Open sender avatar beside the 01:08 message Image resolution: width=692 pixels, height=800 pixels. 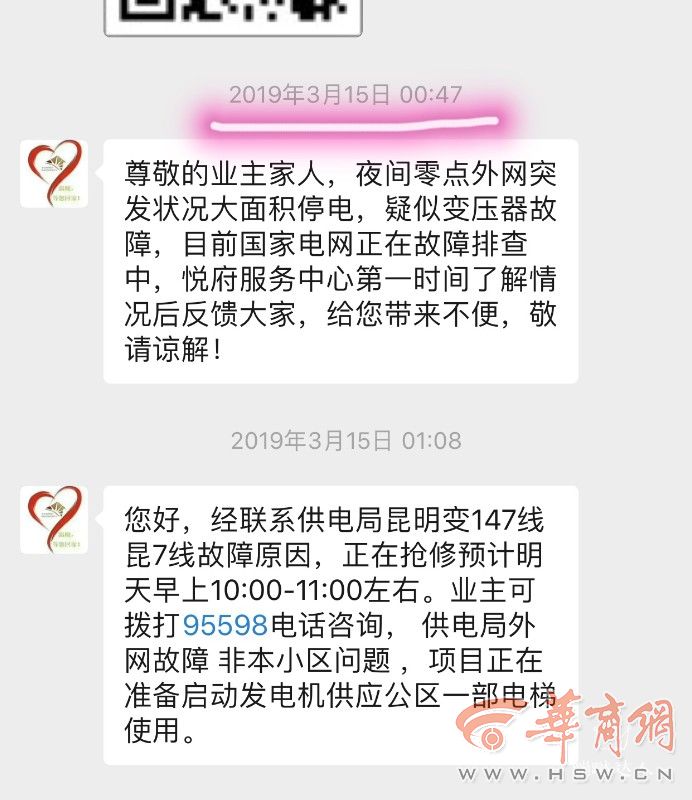54,520
